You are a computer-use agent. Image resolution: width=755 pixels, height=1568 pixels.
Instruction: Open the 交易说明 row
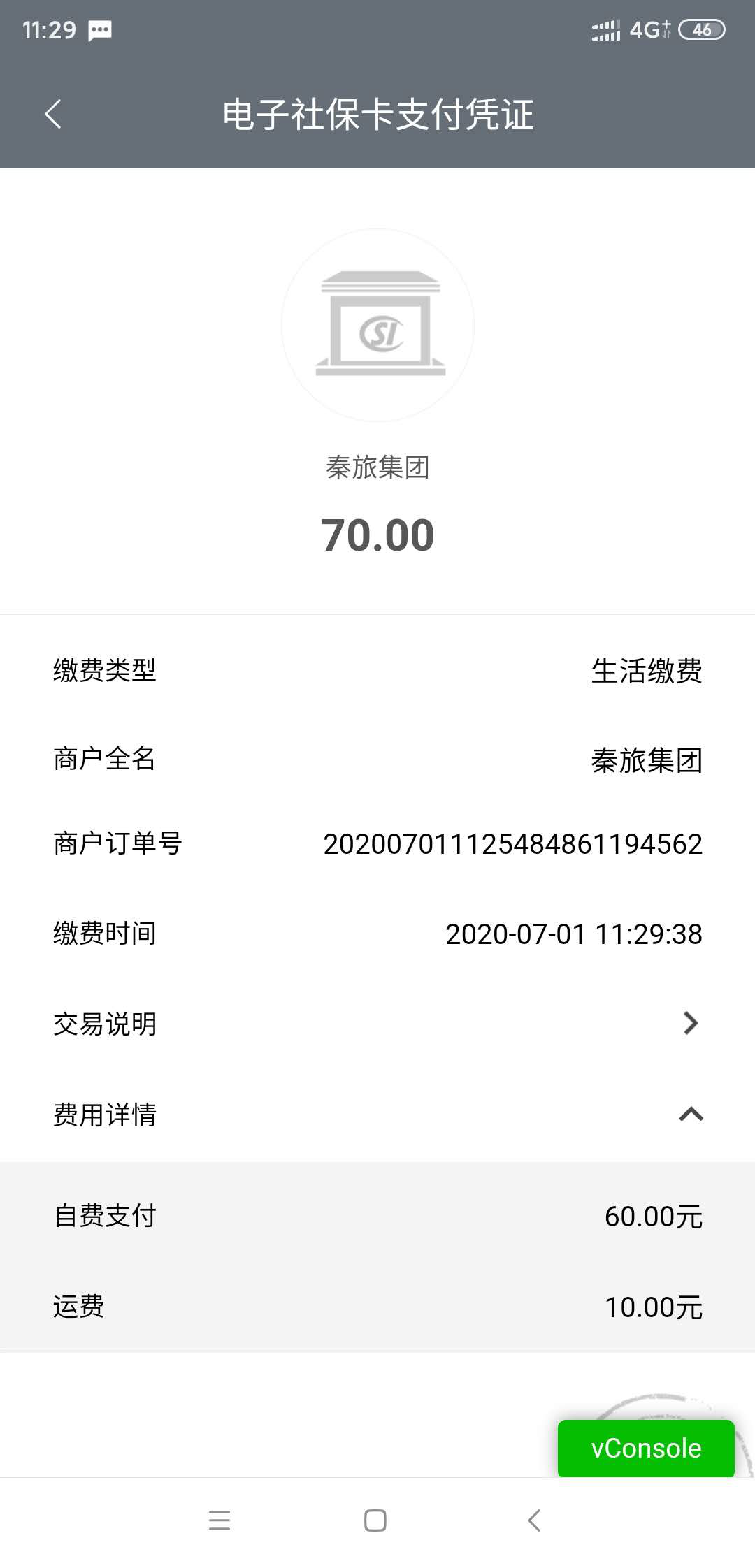pyautogui.click(x=377, y=1024)
